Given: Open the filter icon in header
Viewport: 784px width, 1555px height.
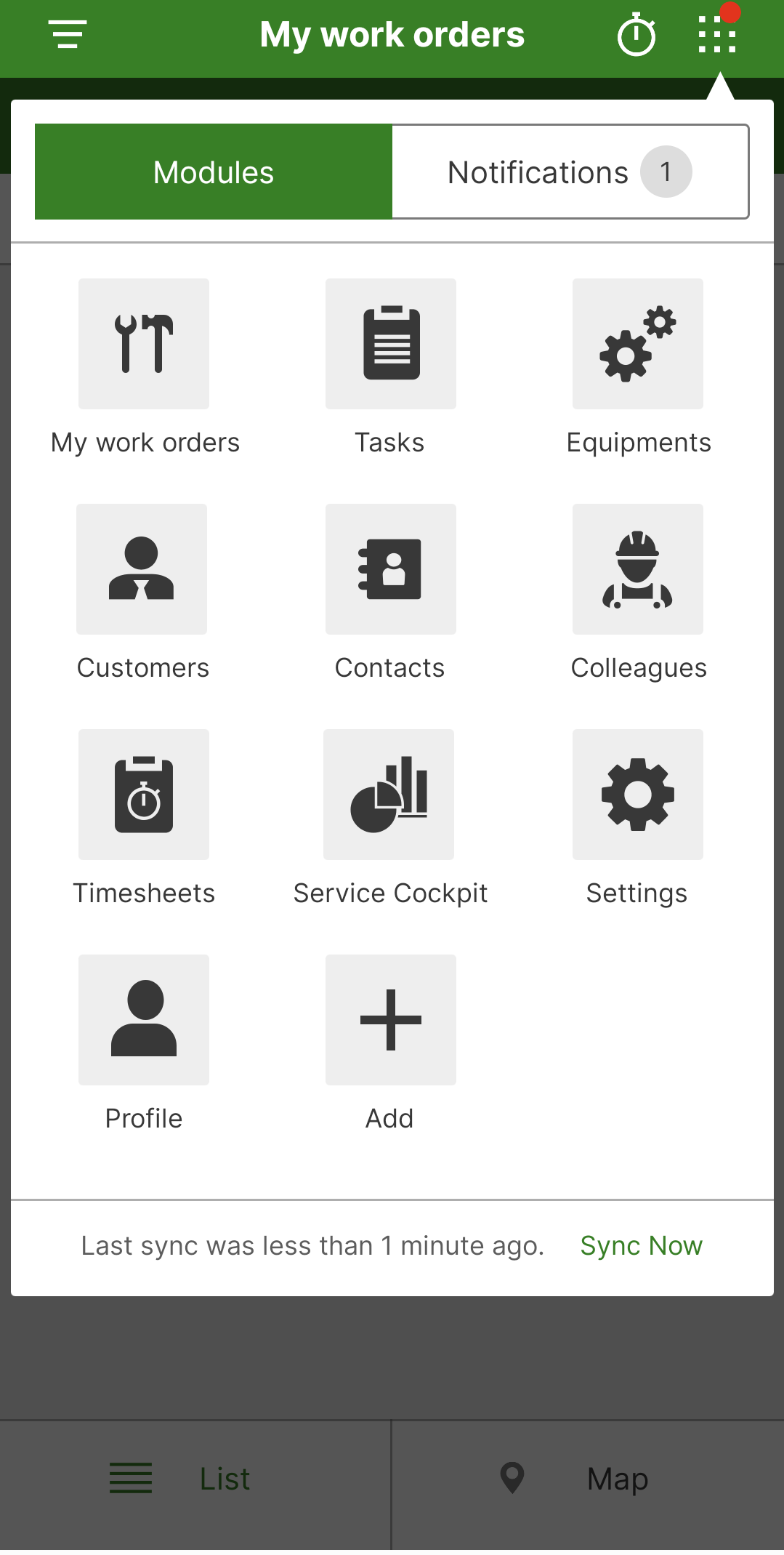Looking at the screenshot, I should tap(68, 34).
